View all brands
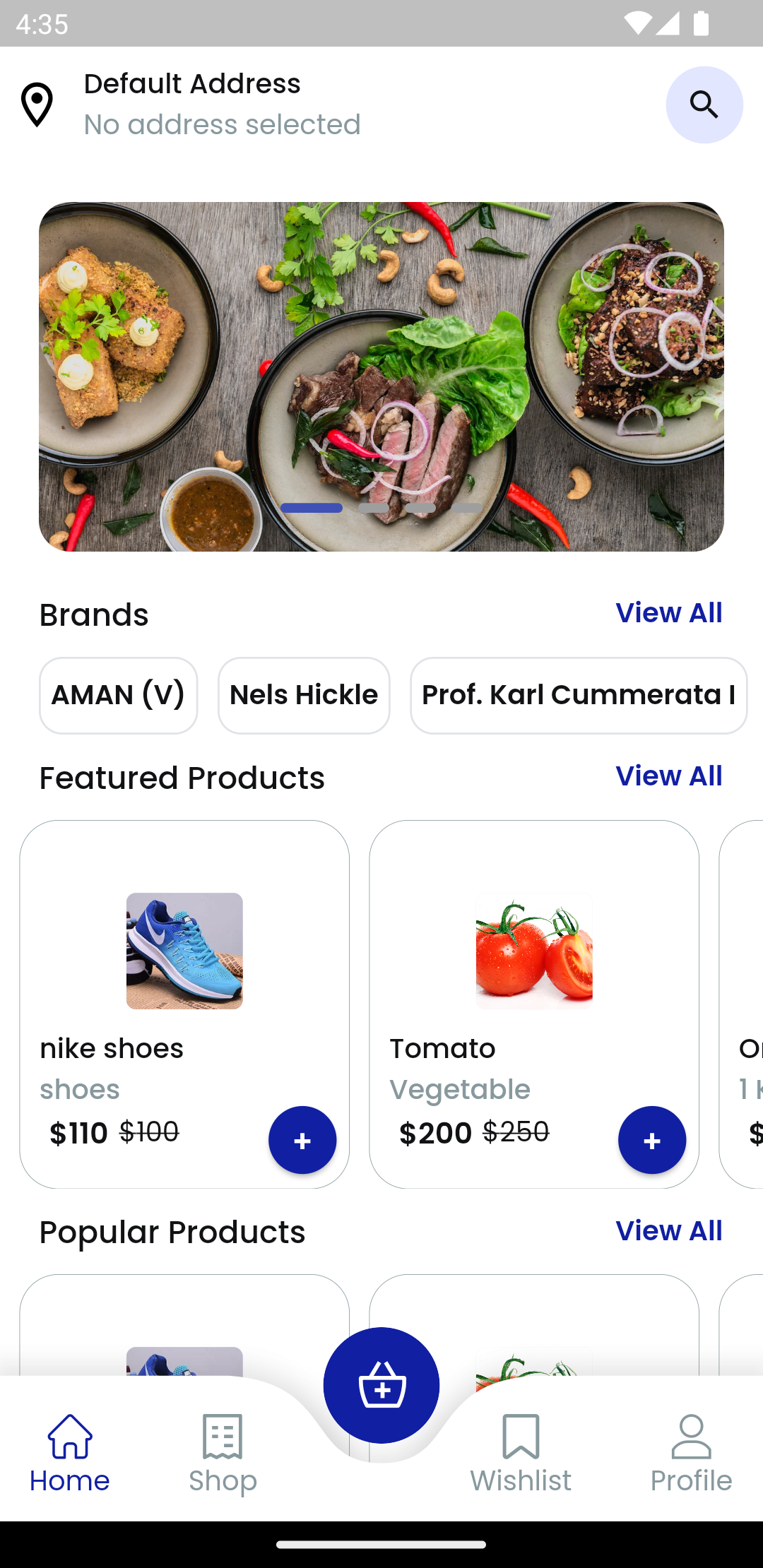 click(669, 613)
